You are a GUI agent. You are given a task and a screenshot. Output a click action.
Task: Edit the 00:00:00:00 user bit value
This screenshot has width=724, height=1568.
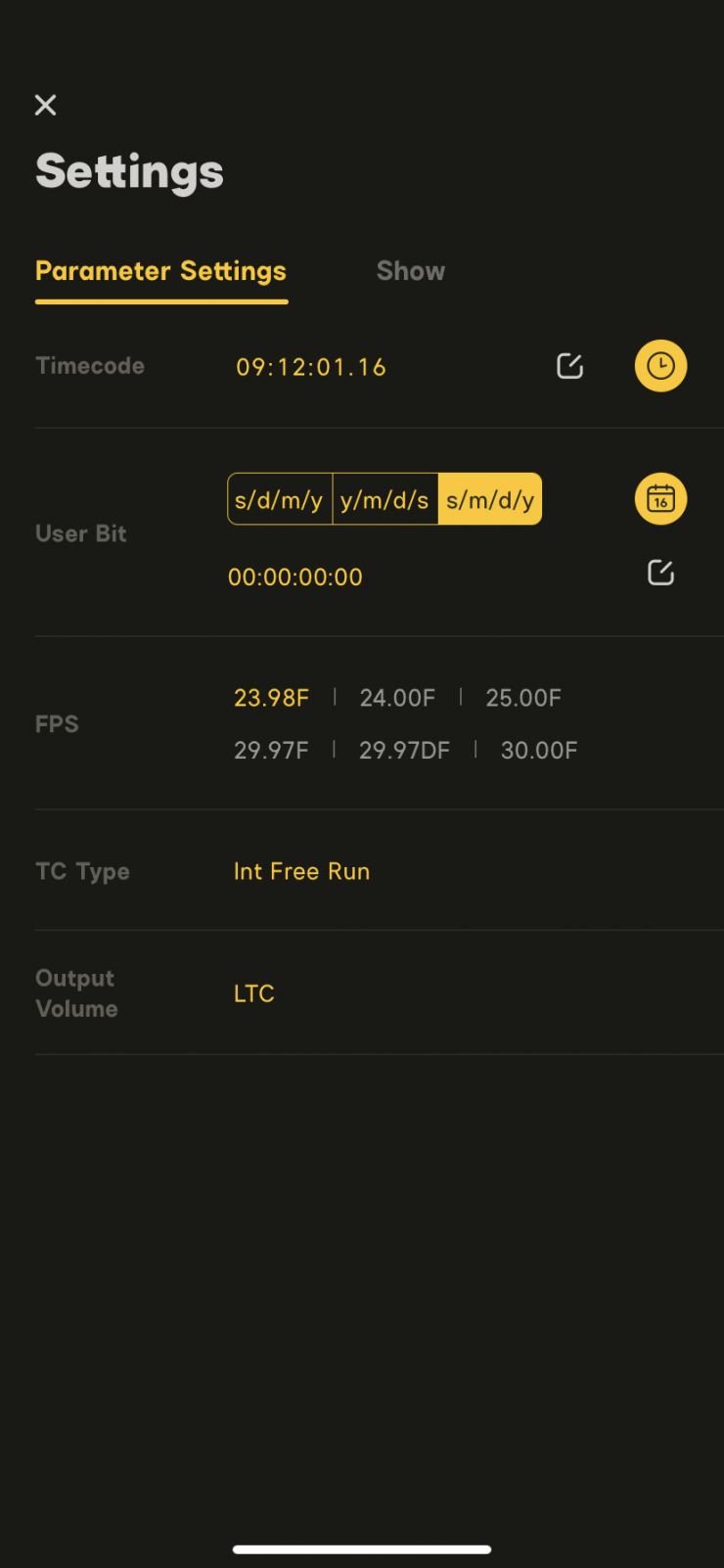pyautogui.click(x=660, y=573)
